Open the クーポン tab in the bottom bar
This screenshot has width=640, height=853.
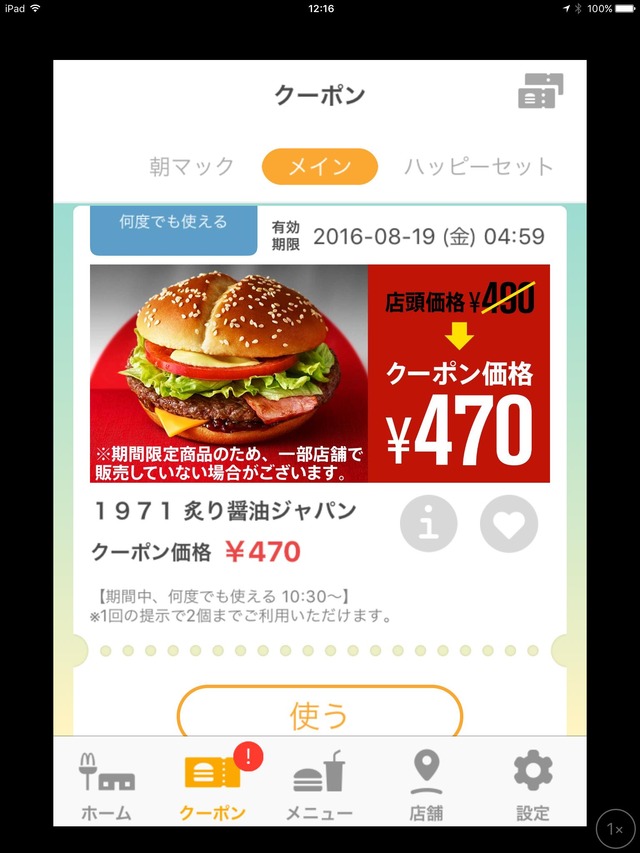(x=213, y=785)
